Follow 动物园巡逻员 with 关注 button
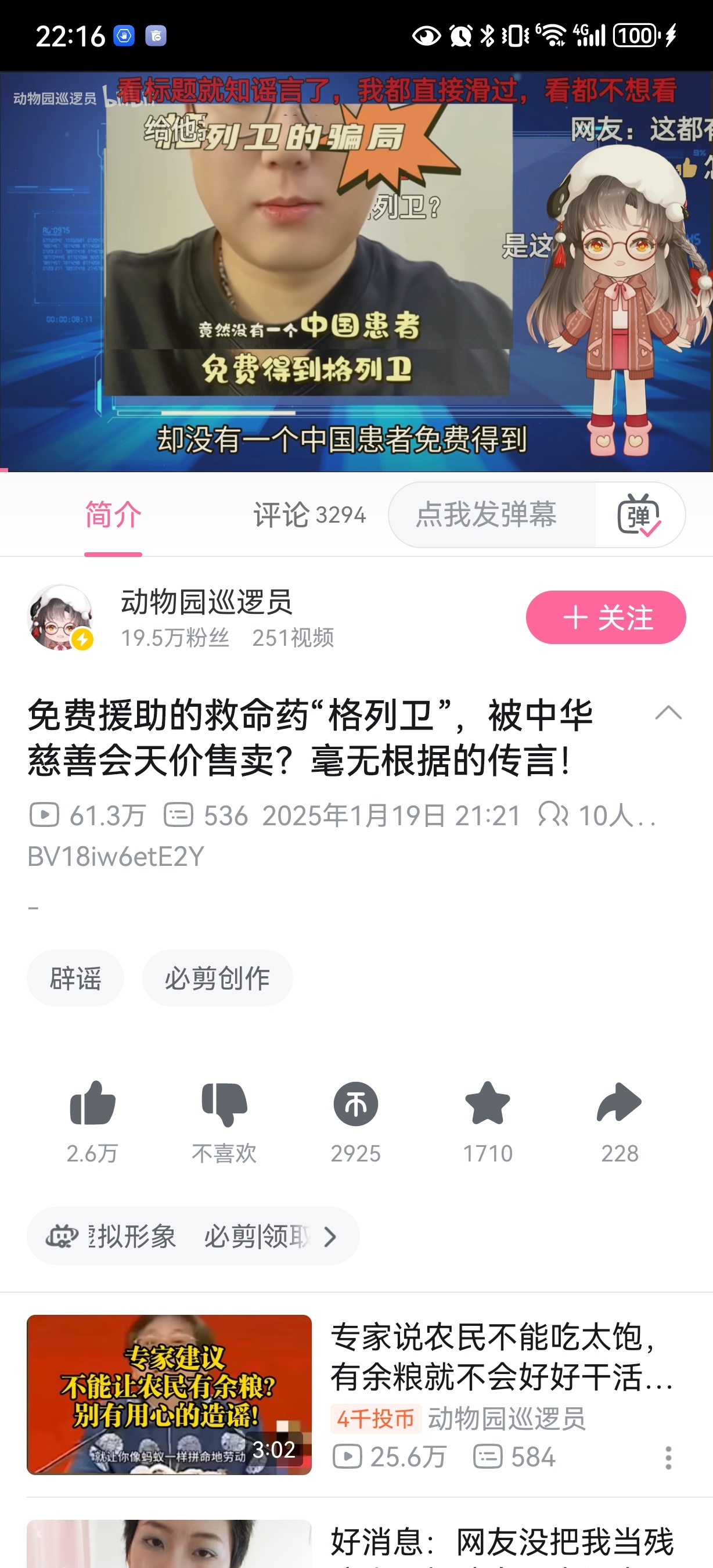The height and width of the screenshot is (1568, 713). click(606, 617)
